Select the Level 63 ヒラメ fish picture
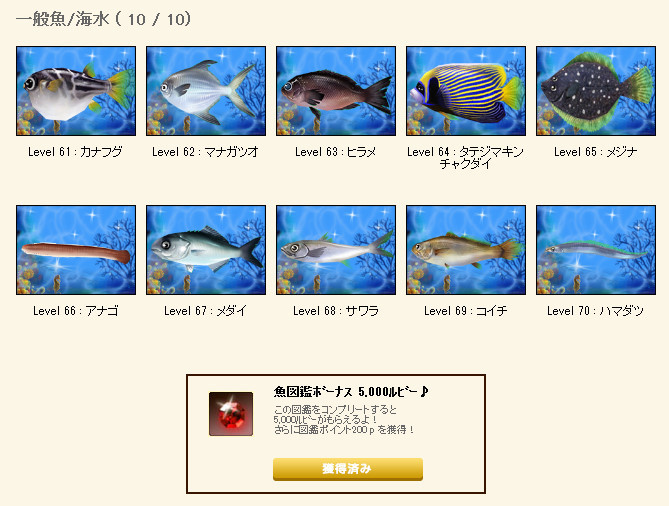This screenshot has height=506, width=669. tap(335, 91)
